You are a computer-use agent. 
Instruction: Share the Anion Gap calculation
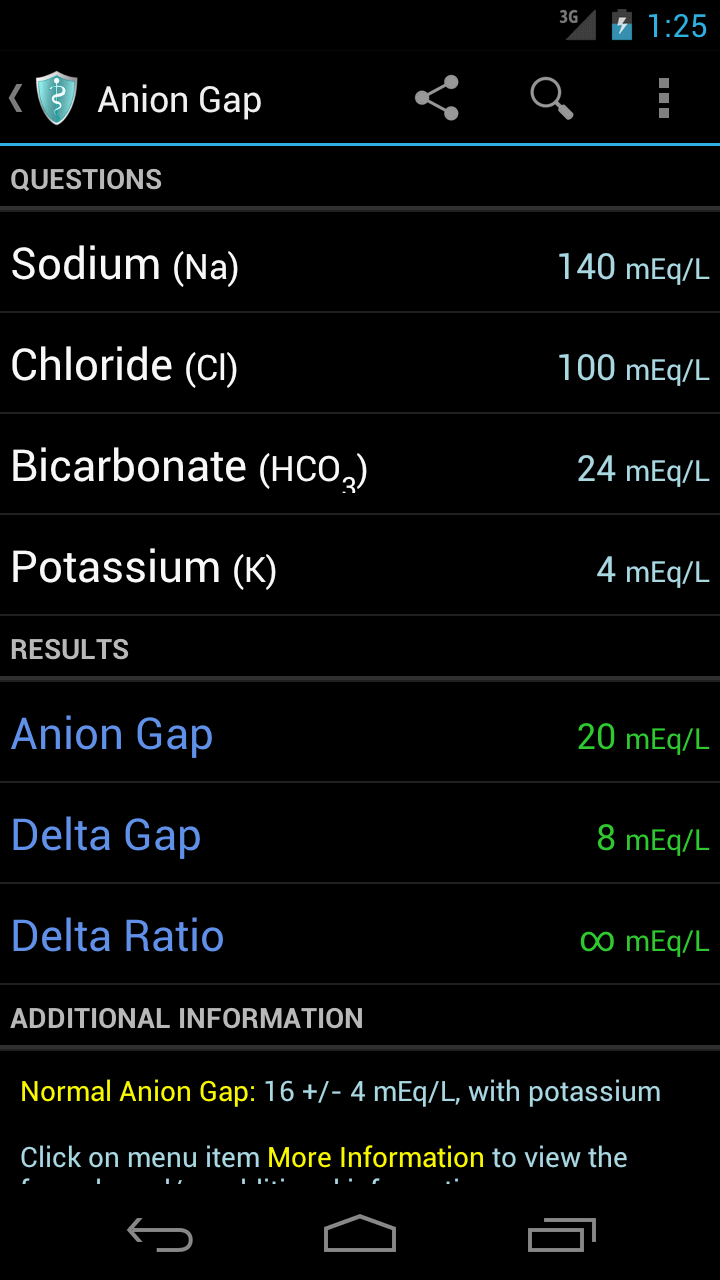point(437,99)
